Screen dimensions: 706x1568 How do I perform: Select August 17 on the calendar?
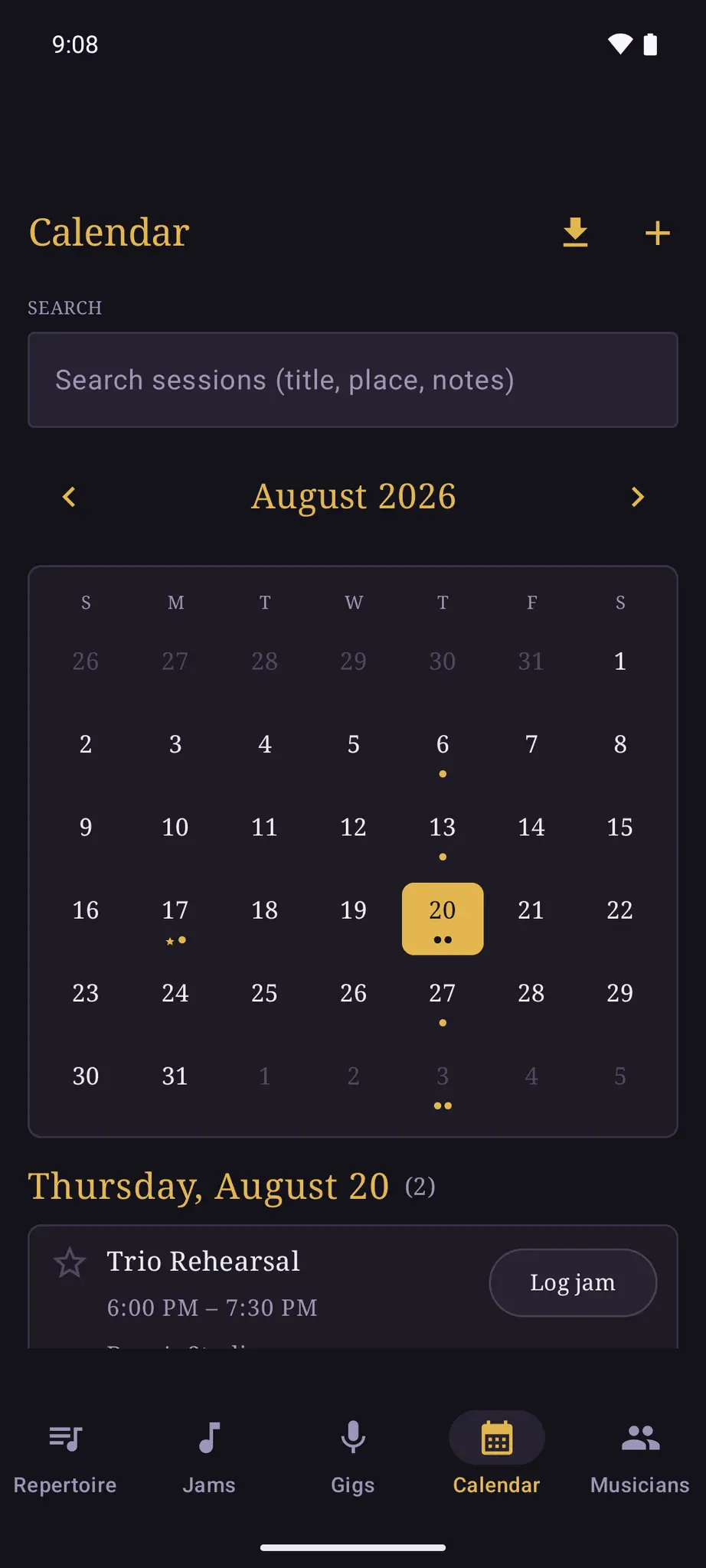[x=175, y=918]
